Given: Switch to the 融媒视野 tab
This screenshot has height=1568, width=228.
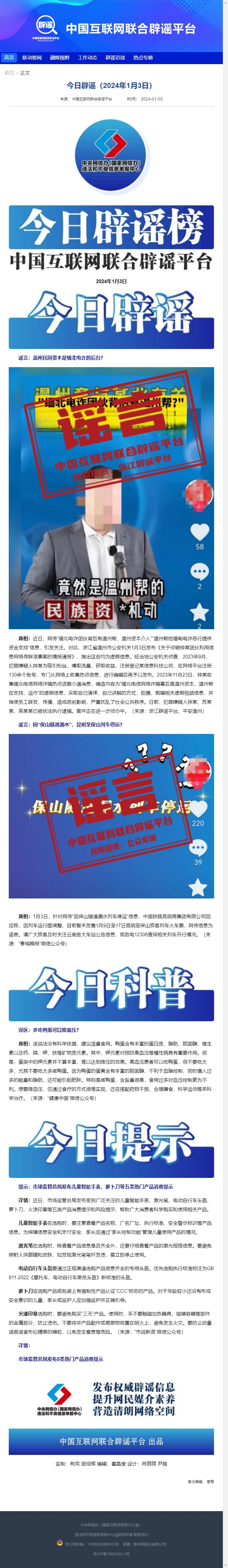Looking at the screenshot, I should (59, 58).
